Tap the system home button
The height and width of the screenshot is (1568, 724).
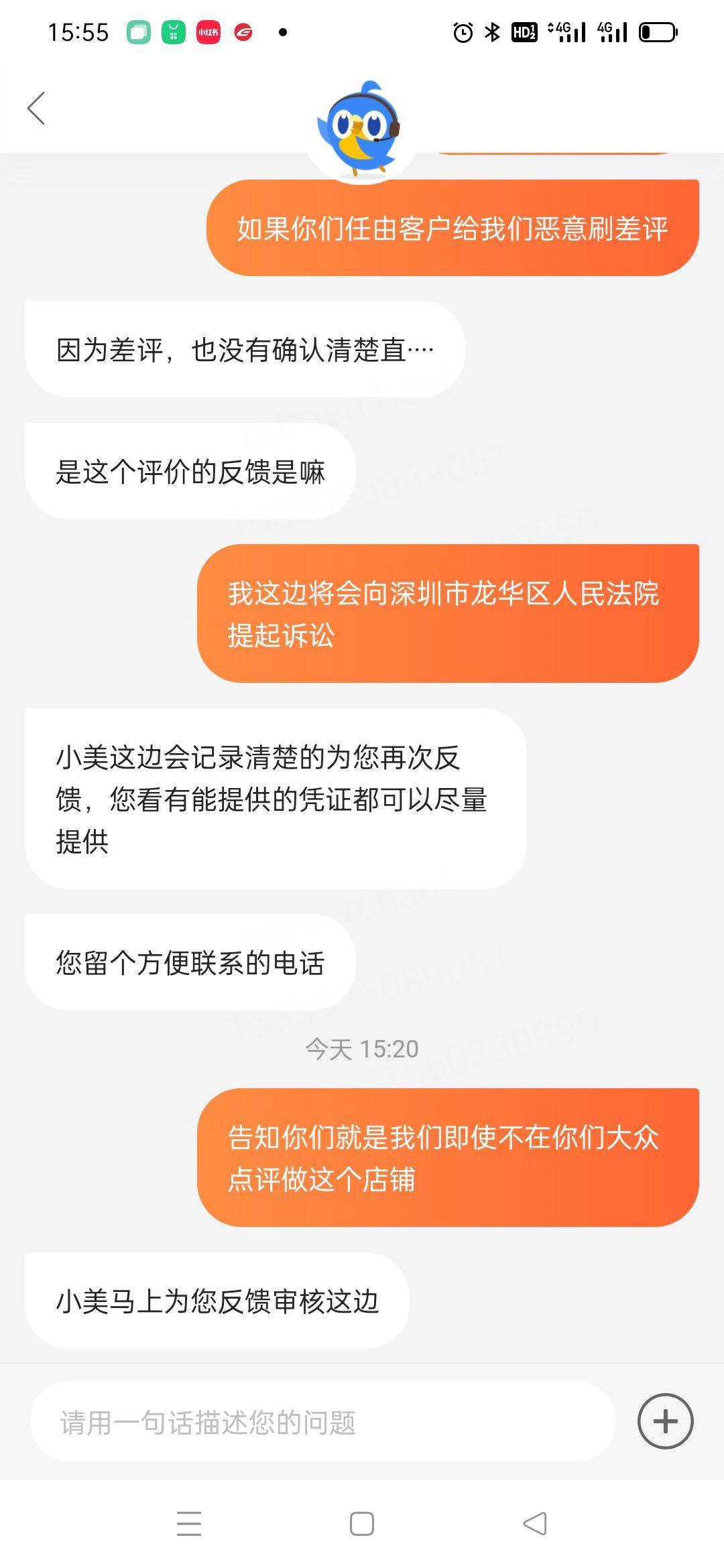click(x=362, y=1524)
